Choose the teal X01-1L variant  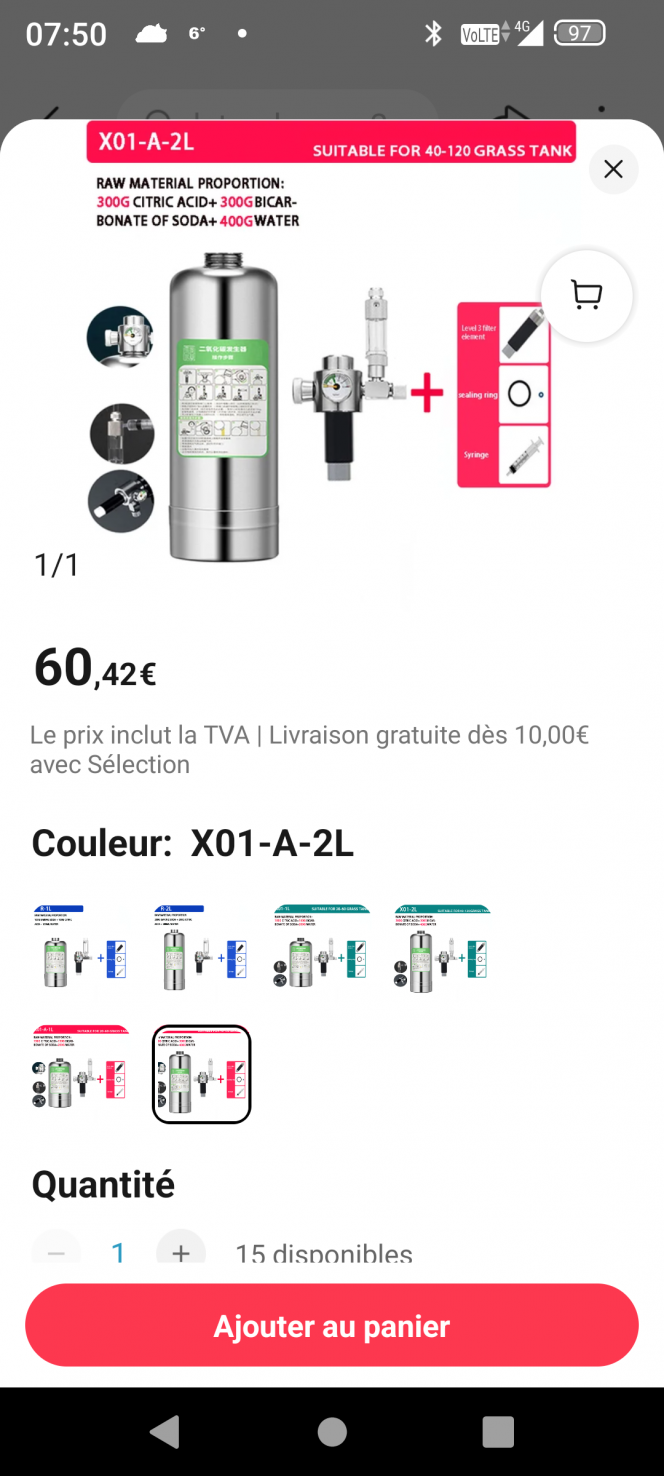(x=321, y=948)
